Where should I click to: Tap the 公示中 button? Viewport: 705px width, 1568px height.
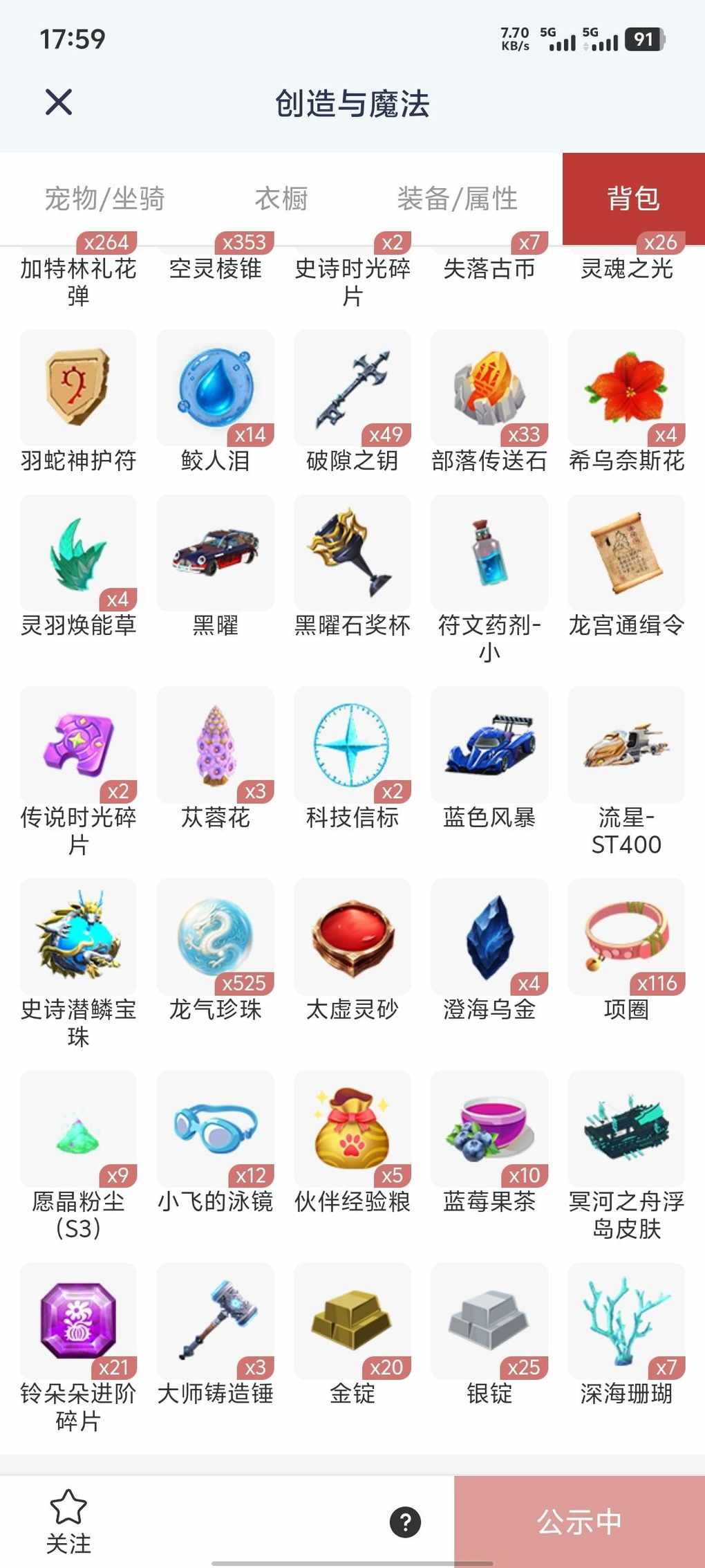[579, 1522]
